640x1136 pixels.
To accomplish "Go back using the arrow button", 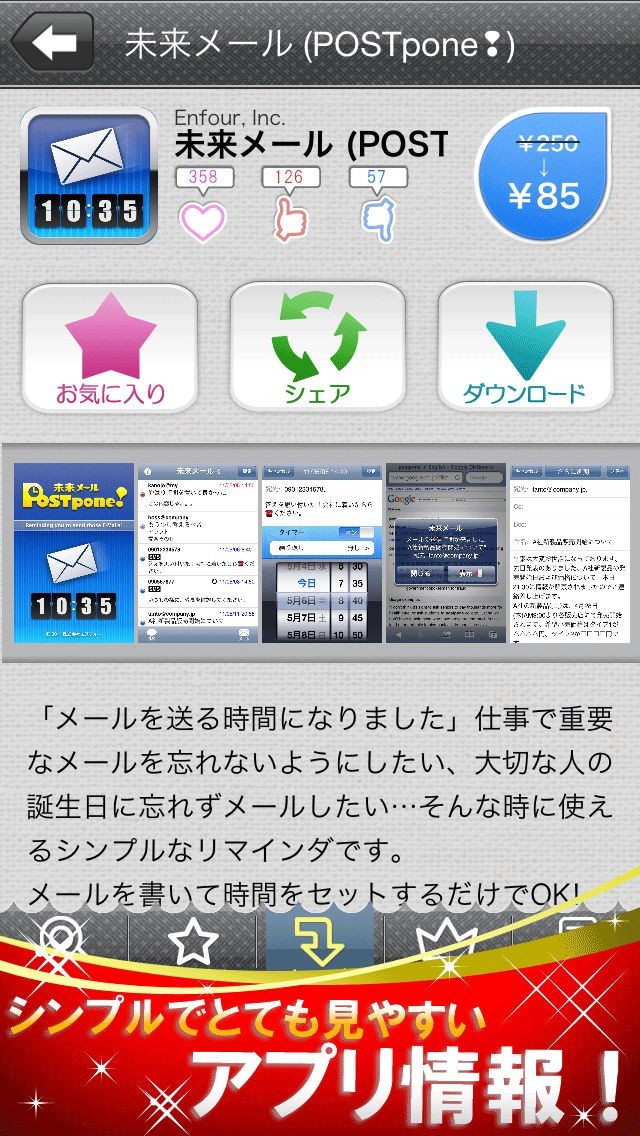I will point(52,42).
